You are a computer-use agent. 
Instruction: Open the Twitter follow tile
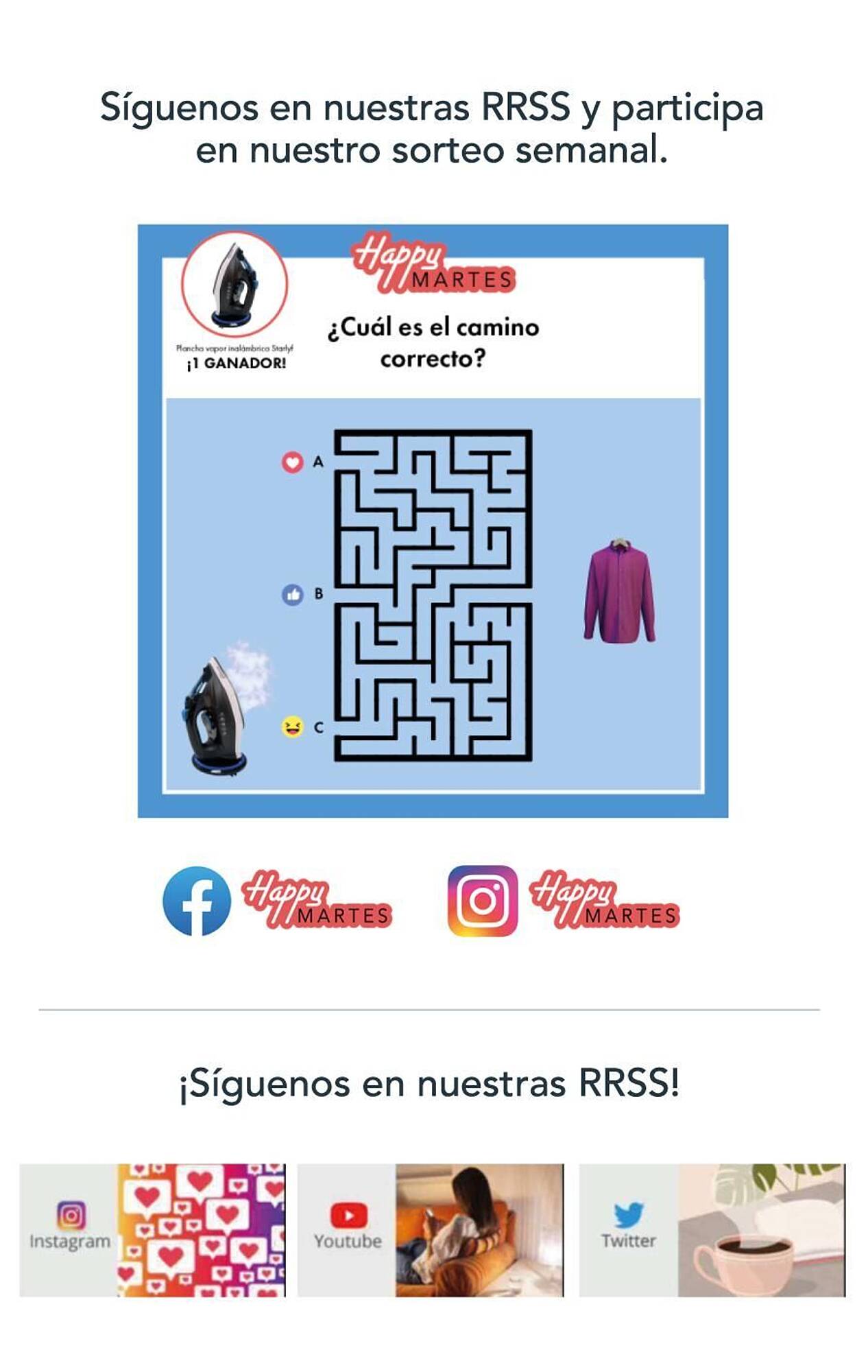tap(712, 1229)
